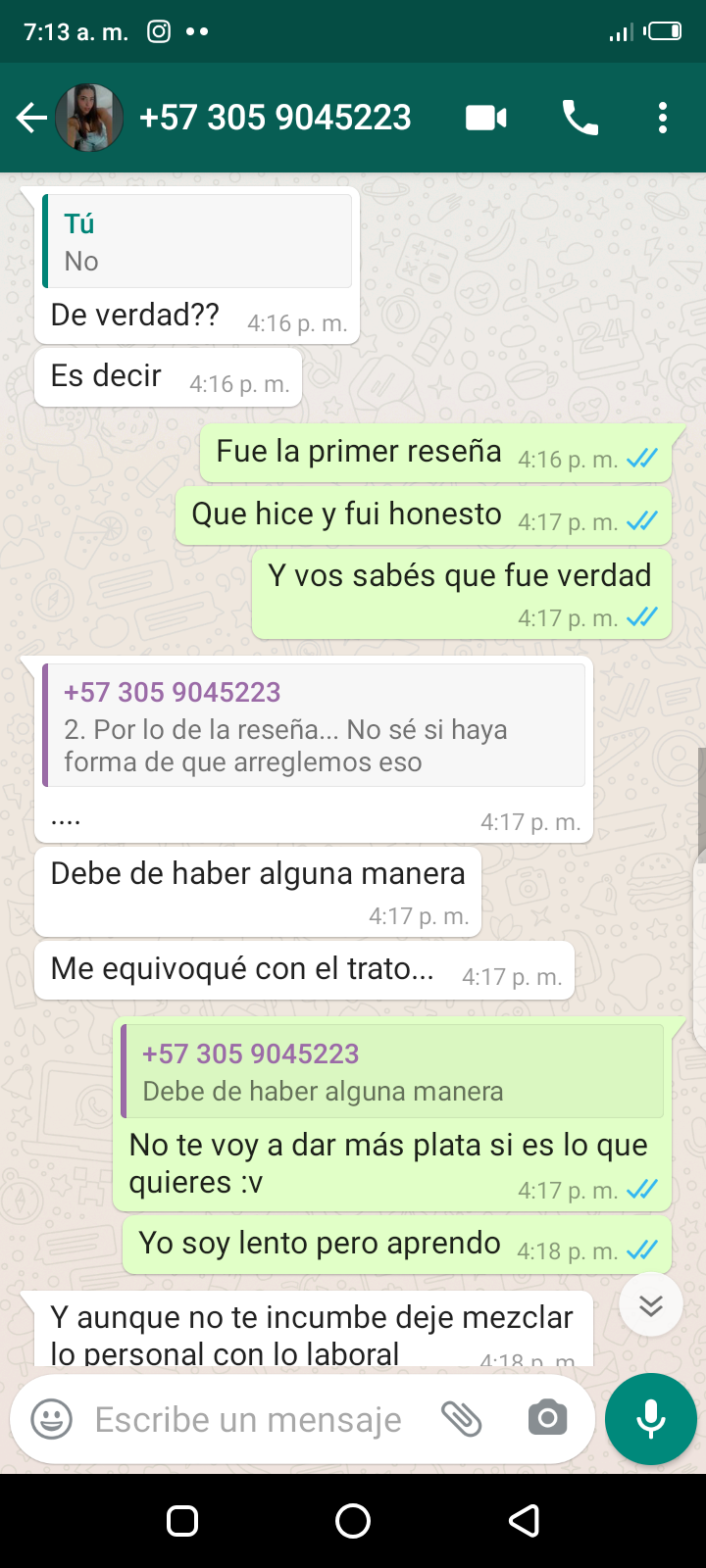This screenshot has width=706, height=1568.
Task: Open the contact's profile picture
Action: point(89,119)
